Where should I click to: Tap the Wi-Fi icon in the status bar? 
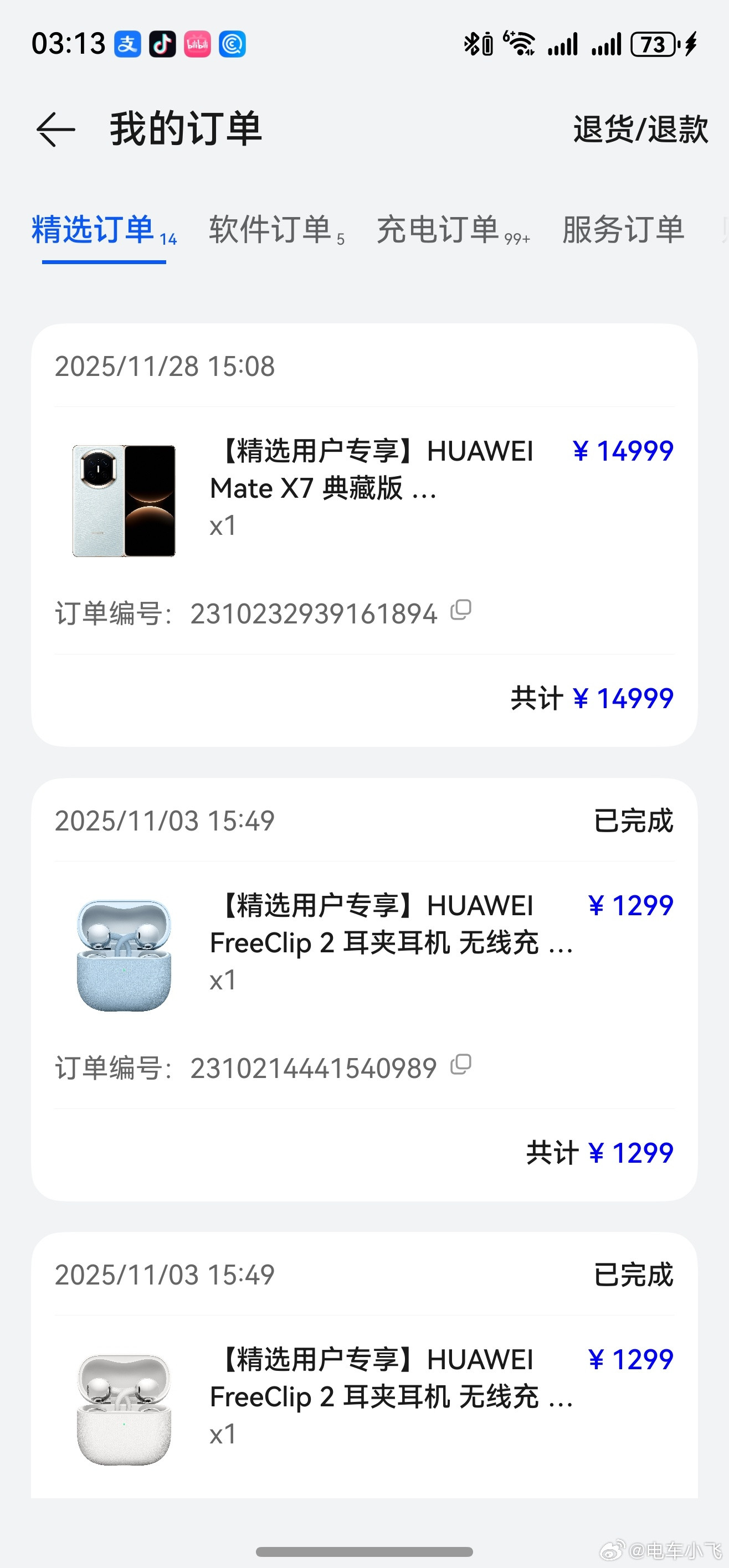click(x=520, y=43)
